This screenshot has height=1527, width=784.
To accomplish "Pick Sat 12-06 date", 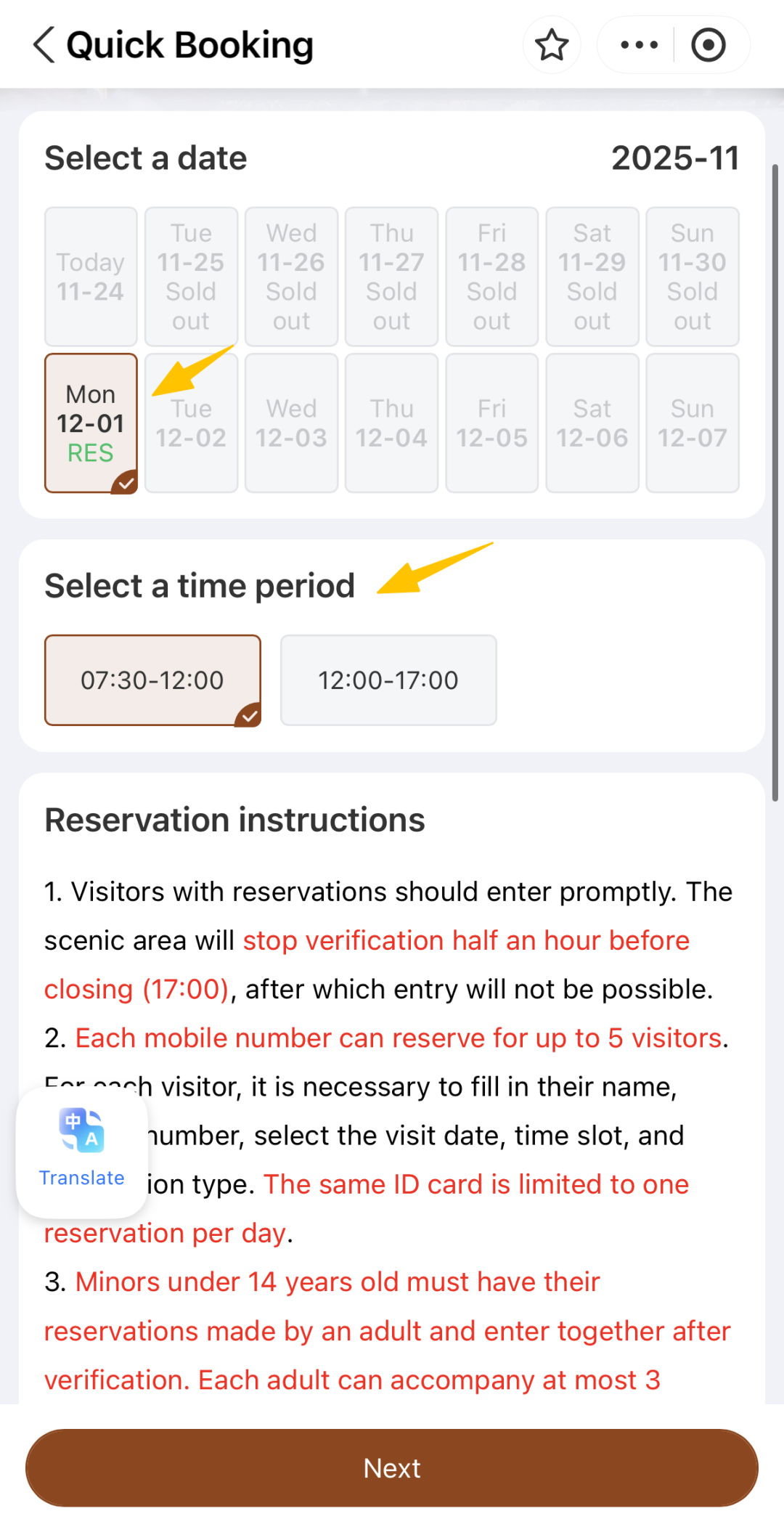I will (x=592, y=423).
